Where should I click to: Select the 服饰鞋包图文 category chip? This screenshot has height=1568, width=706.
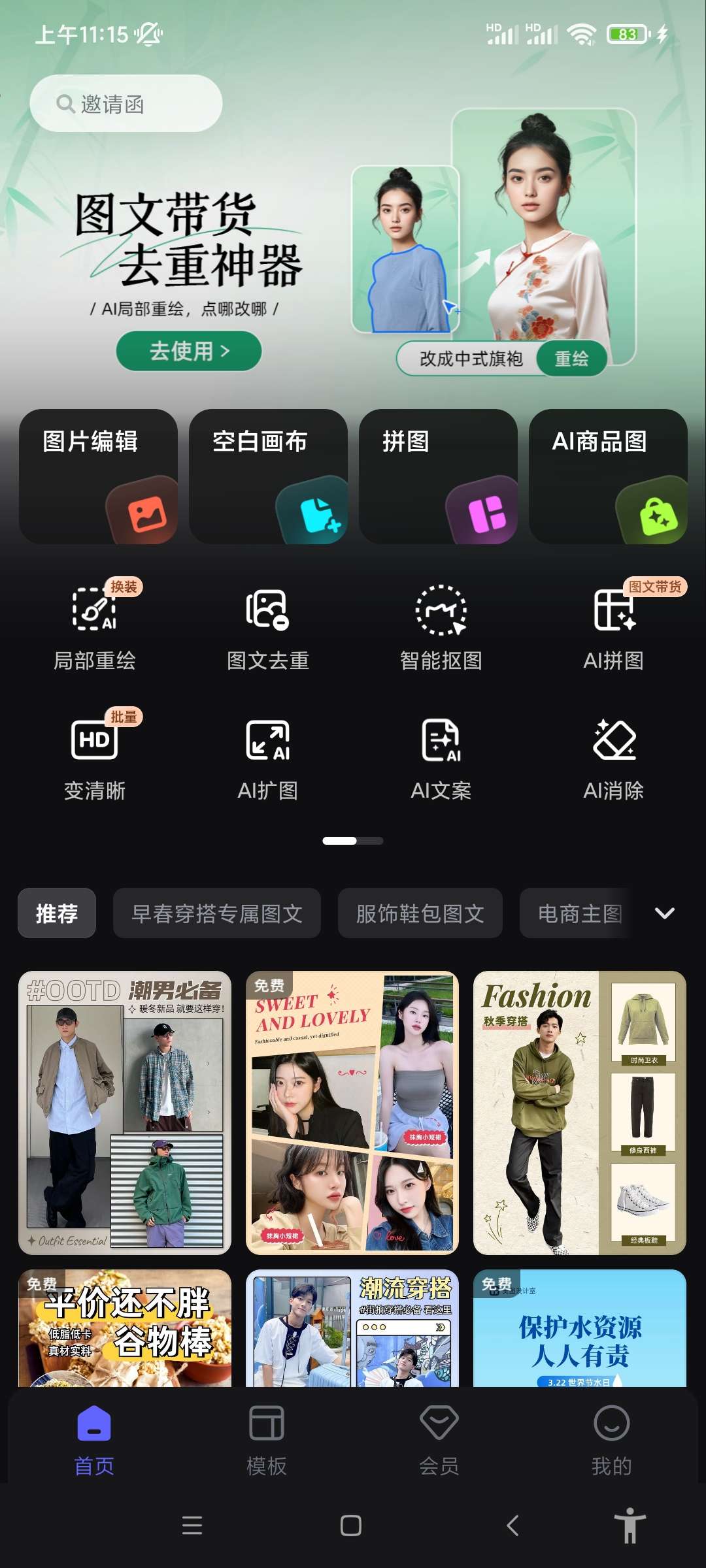pyautogui.click(x=420, y=913)
